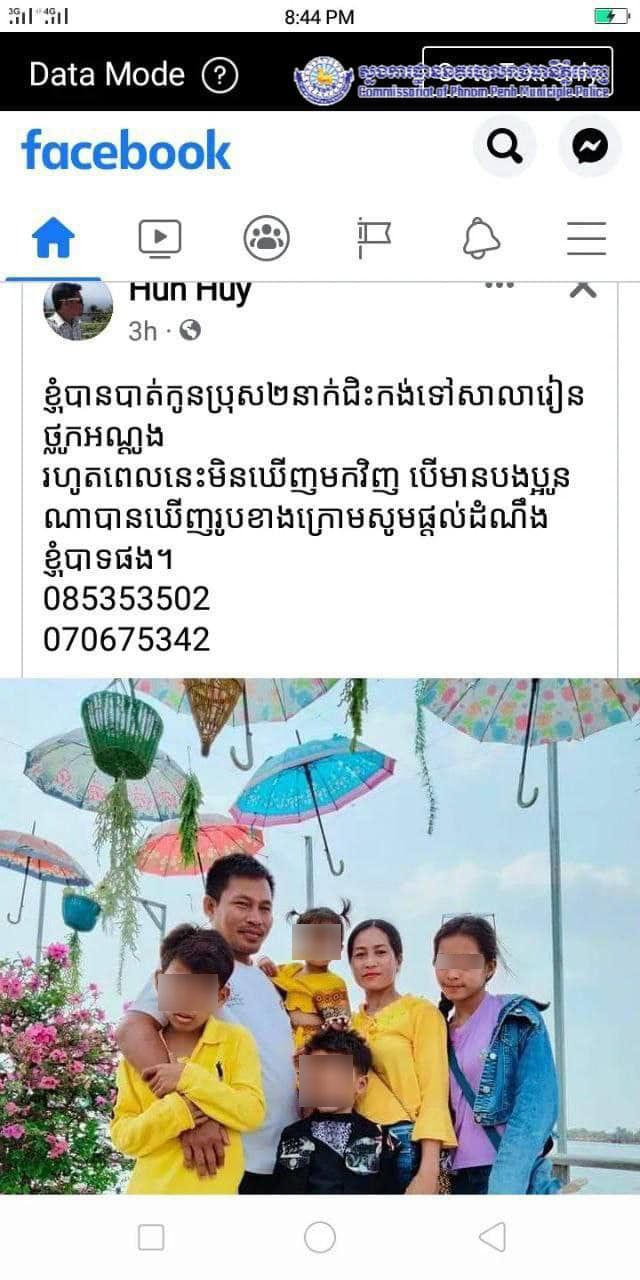Open the Pages flag tab

[374, 238]
